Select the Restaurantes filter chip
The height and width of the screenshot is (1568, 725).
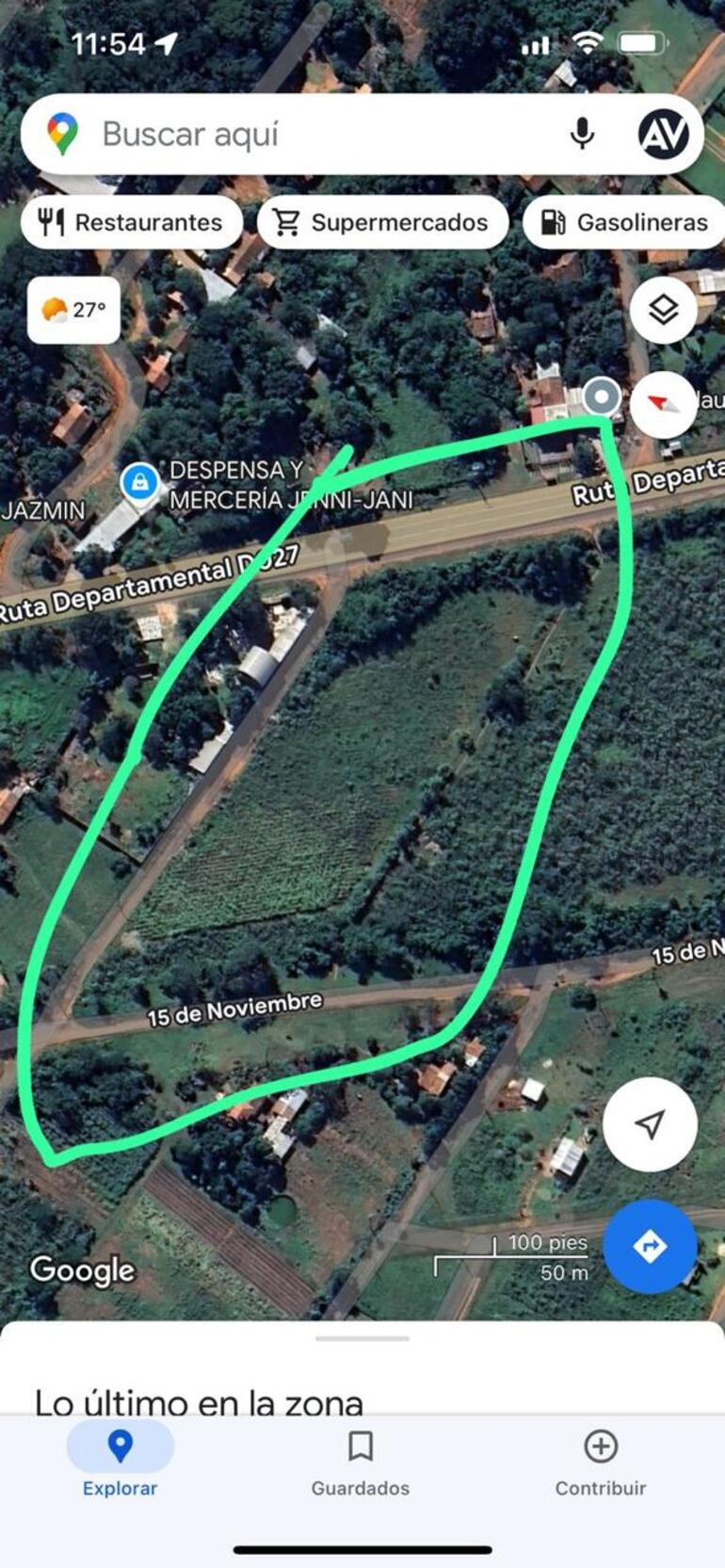tap(131, 222)
